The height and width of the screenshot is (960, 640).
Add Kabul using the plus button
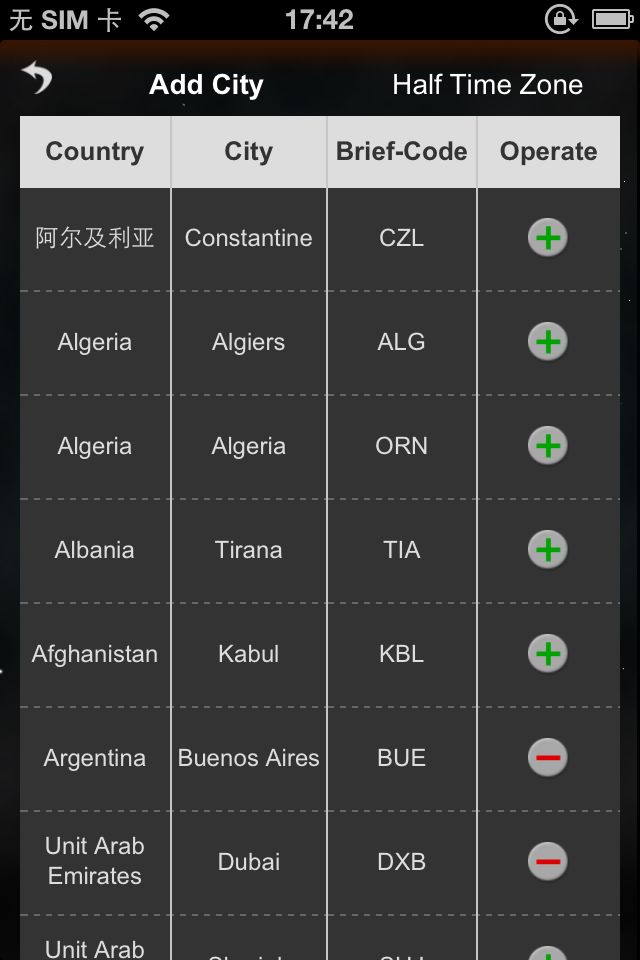point(548,654)
